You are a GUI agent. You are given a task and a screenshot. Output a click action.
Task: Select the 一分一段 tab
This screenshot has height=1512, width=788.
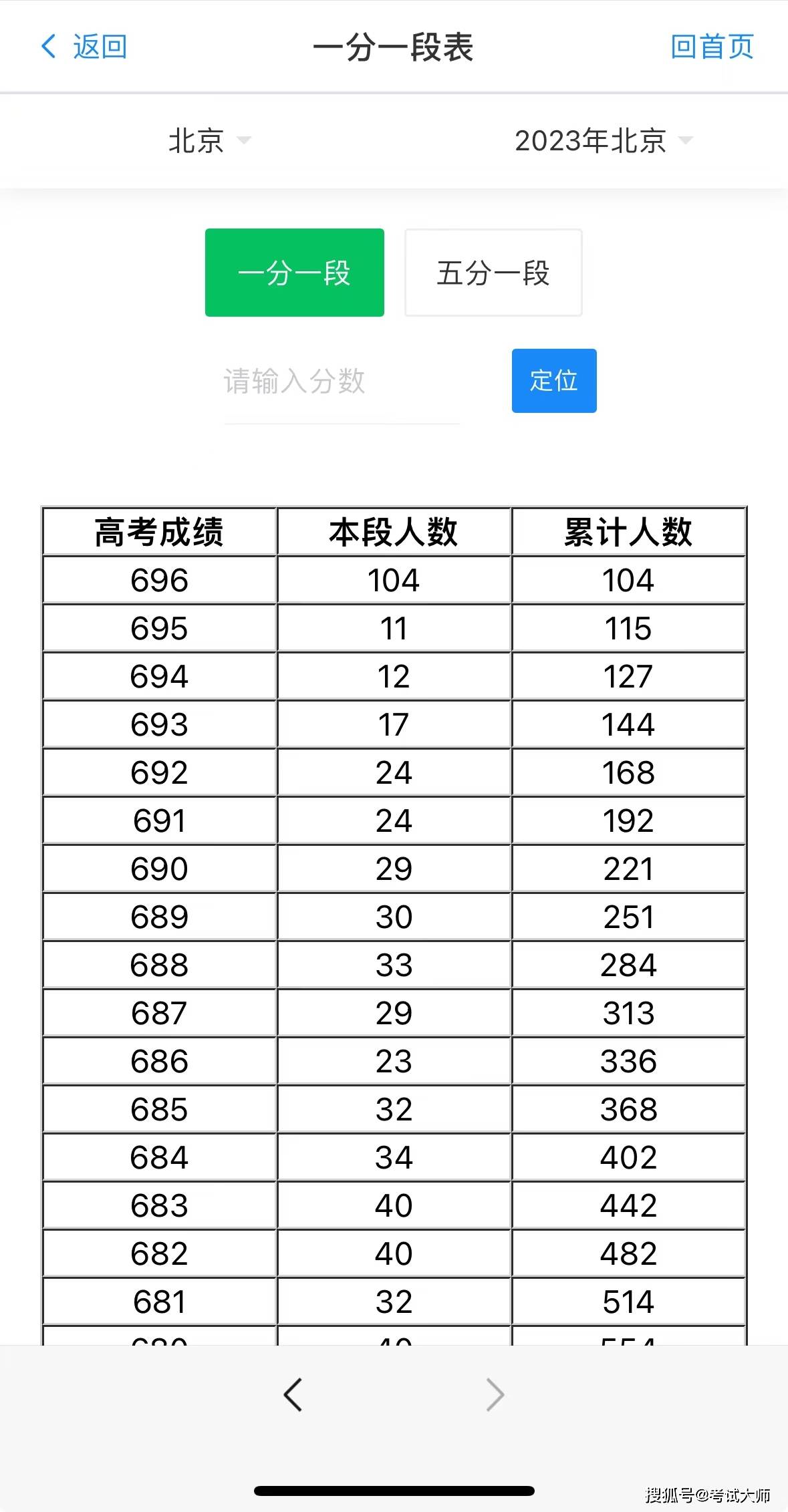coord(295,273)
